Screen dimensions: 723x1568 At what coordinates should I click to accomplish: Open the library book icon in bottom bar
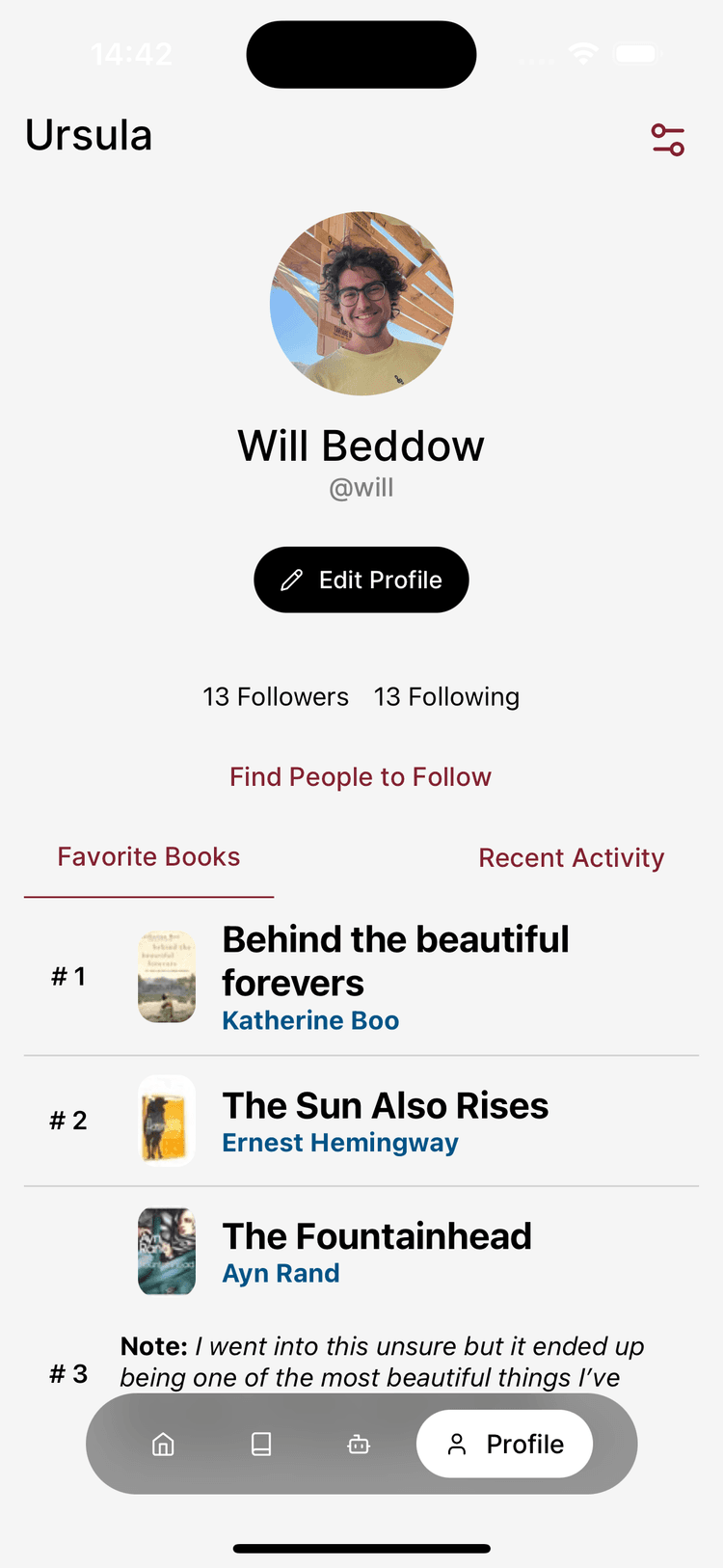[x=260, y=1444]
